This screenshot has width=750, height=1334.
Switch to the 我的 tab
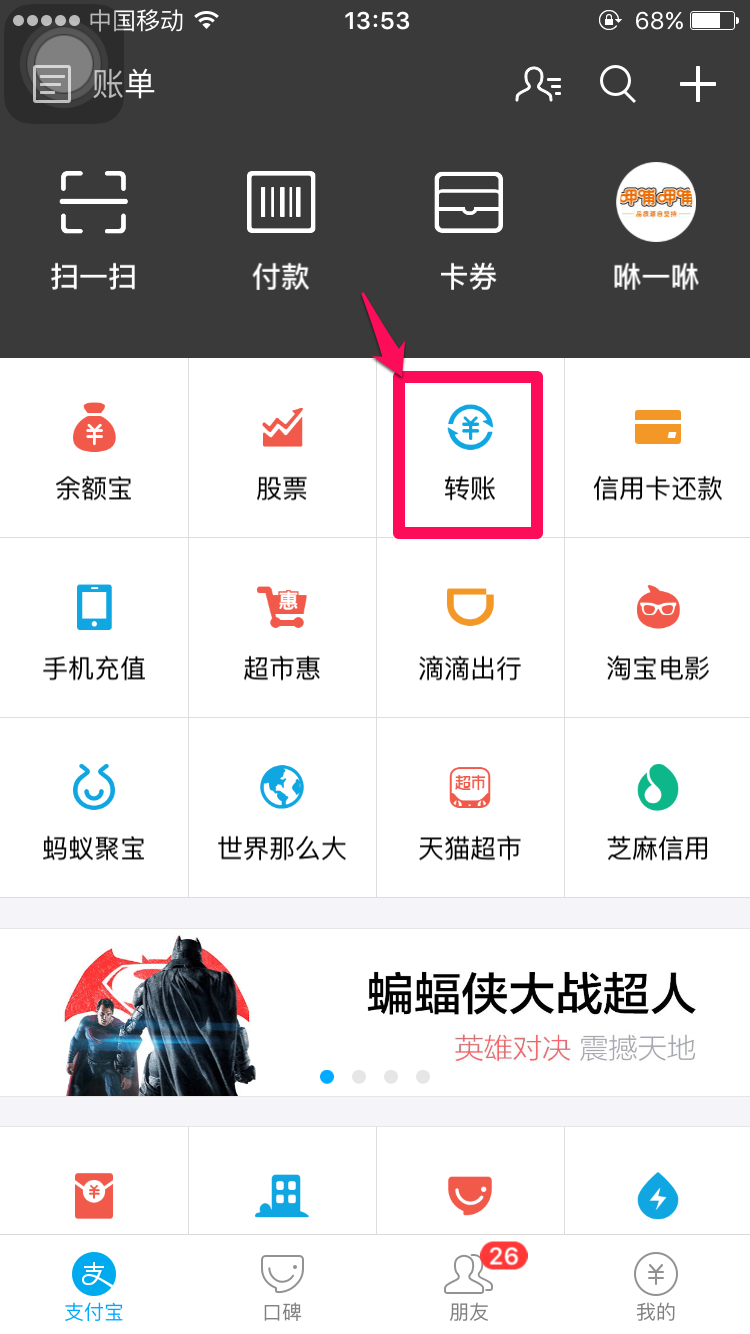tap(656, 1286)
